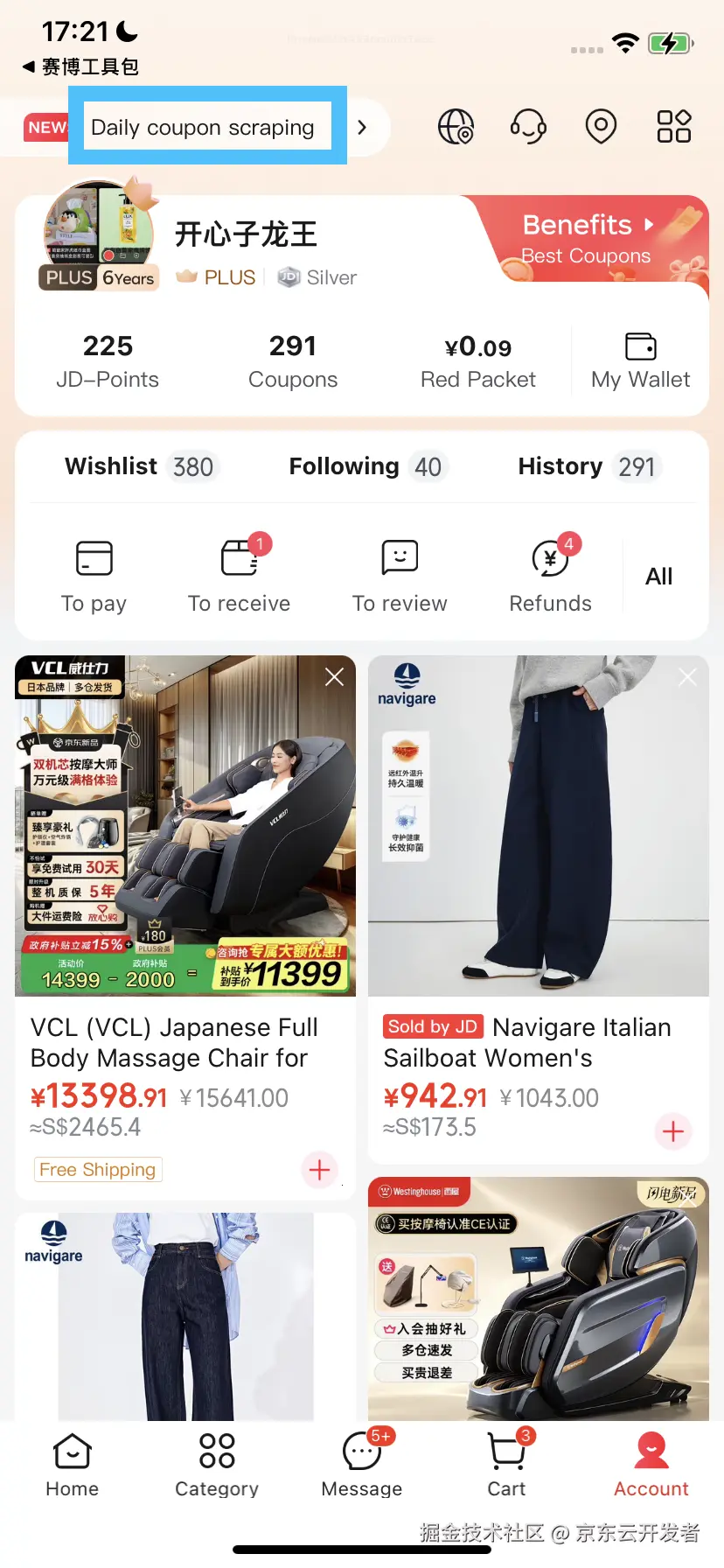View All orders

pos(658,577)
